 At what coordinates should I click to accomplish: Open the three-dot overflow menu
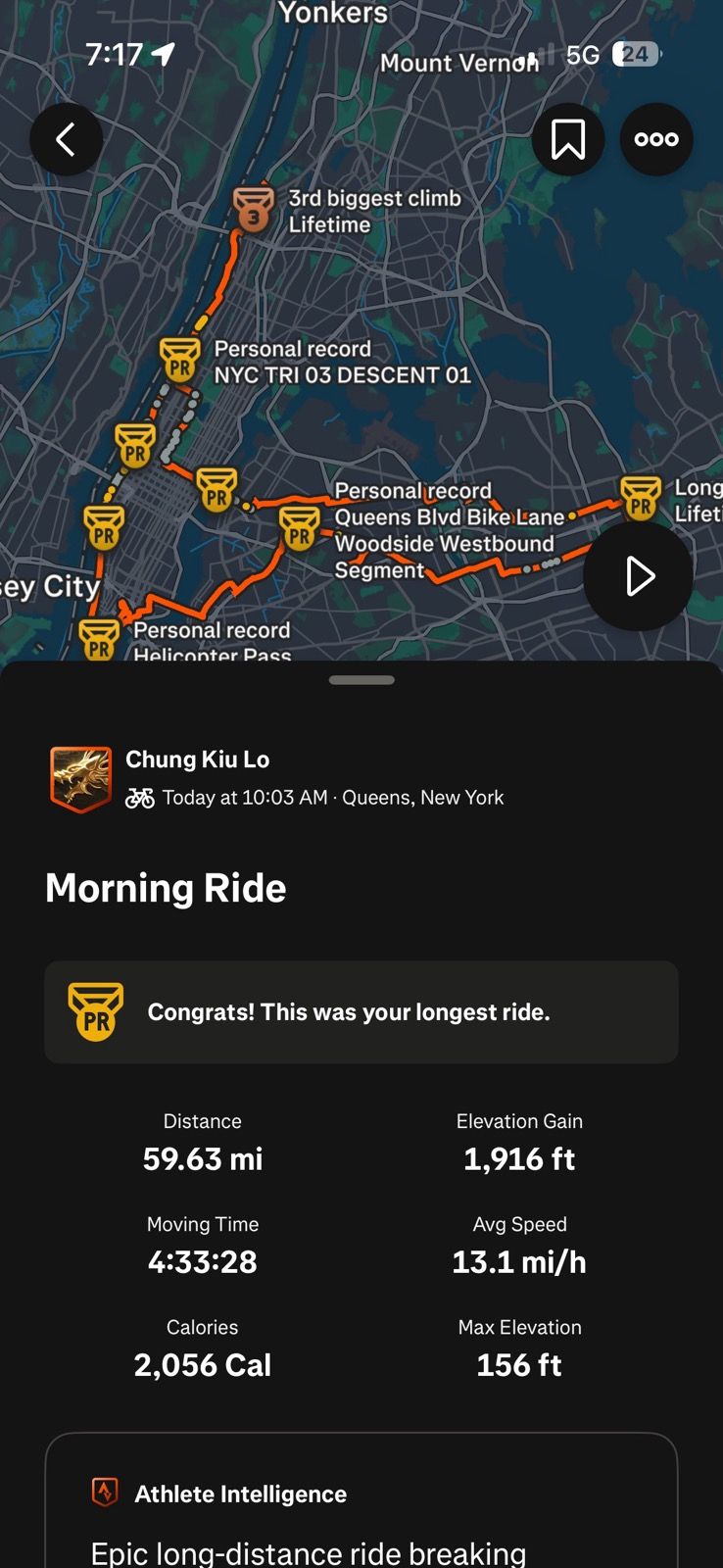(x=656, y=140)
